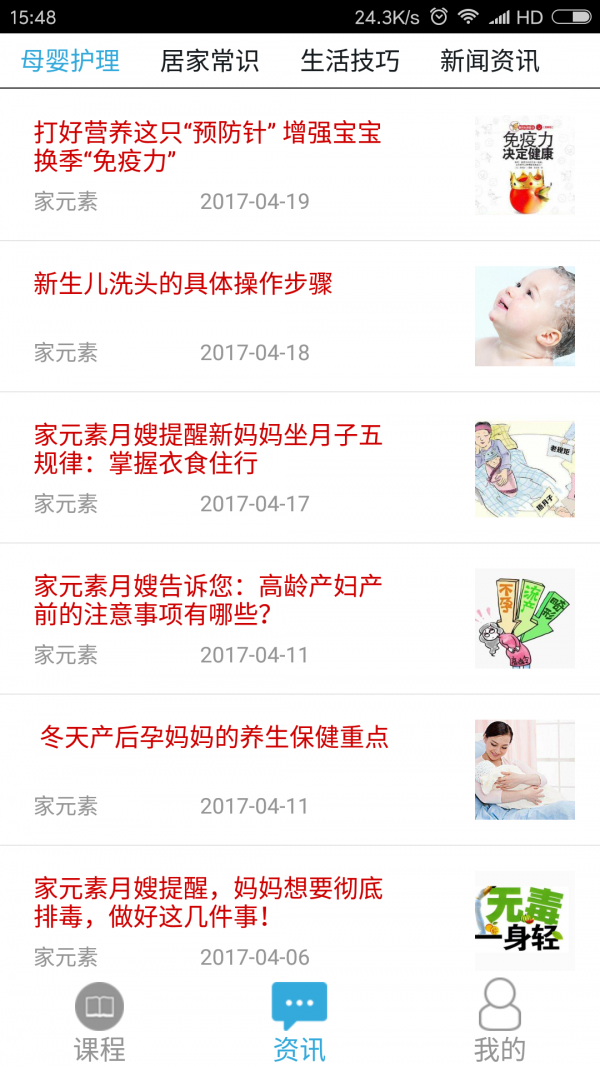This screenshot has width=600, height=1067.
Task: Open the 我的 profile tab
Action: [499, 1021]
